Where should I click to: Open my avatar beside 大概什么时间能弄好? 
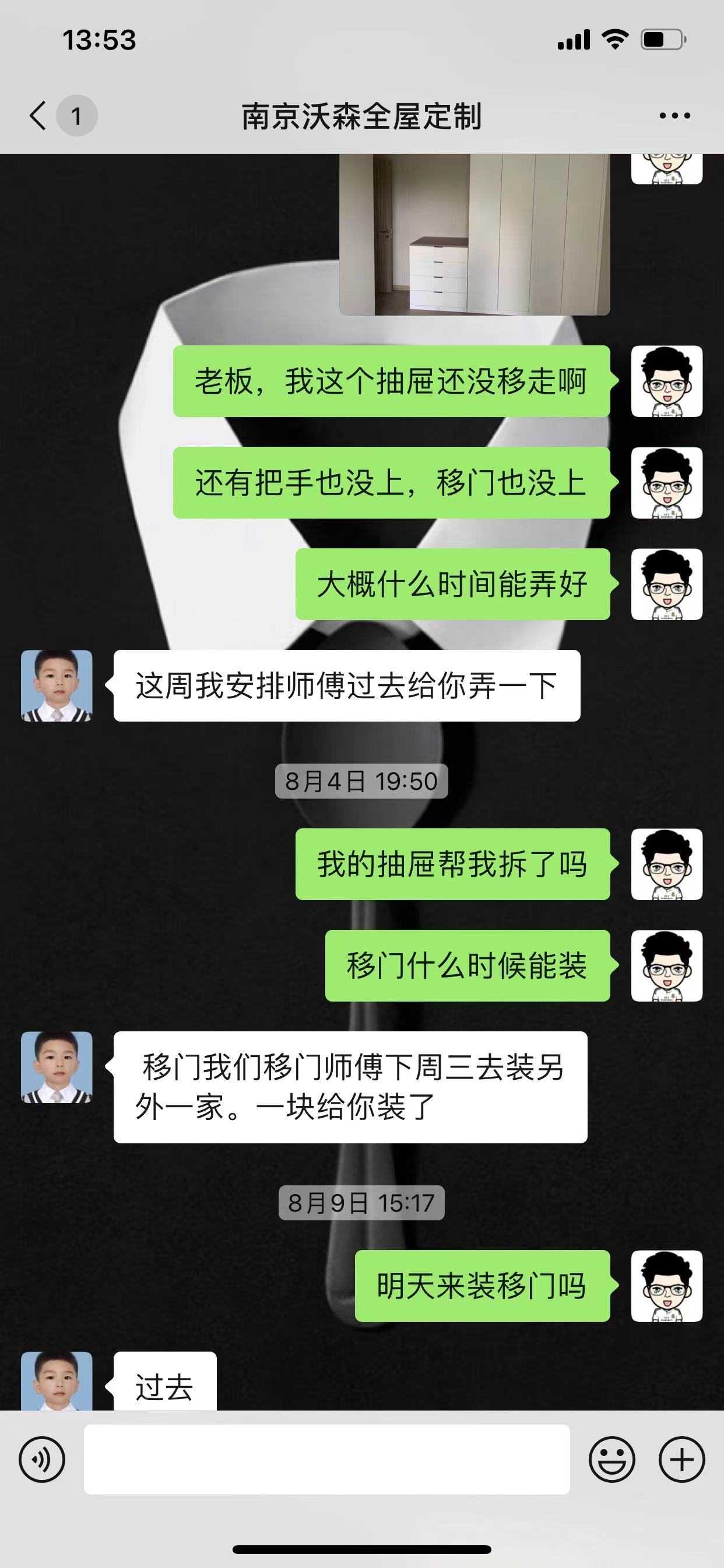pyautogui.click(x=666, y=584)
